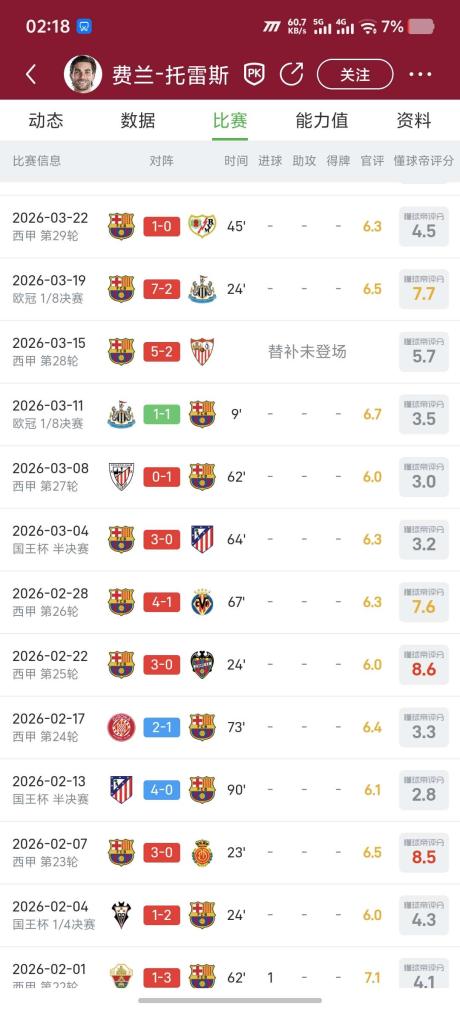
Task: Open the three-dot overflow menu
Action: (x=420, y=74)
